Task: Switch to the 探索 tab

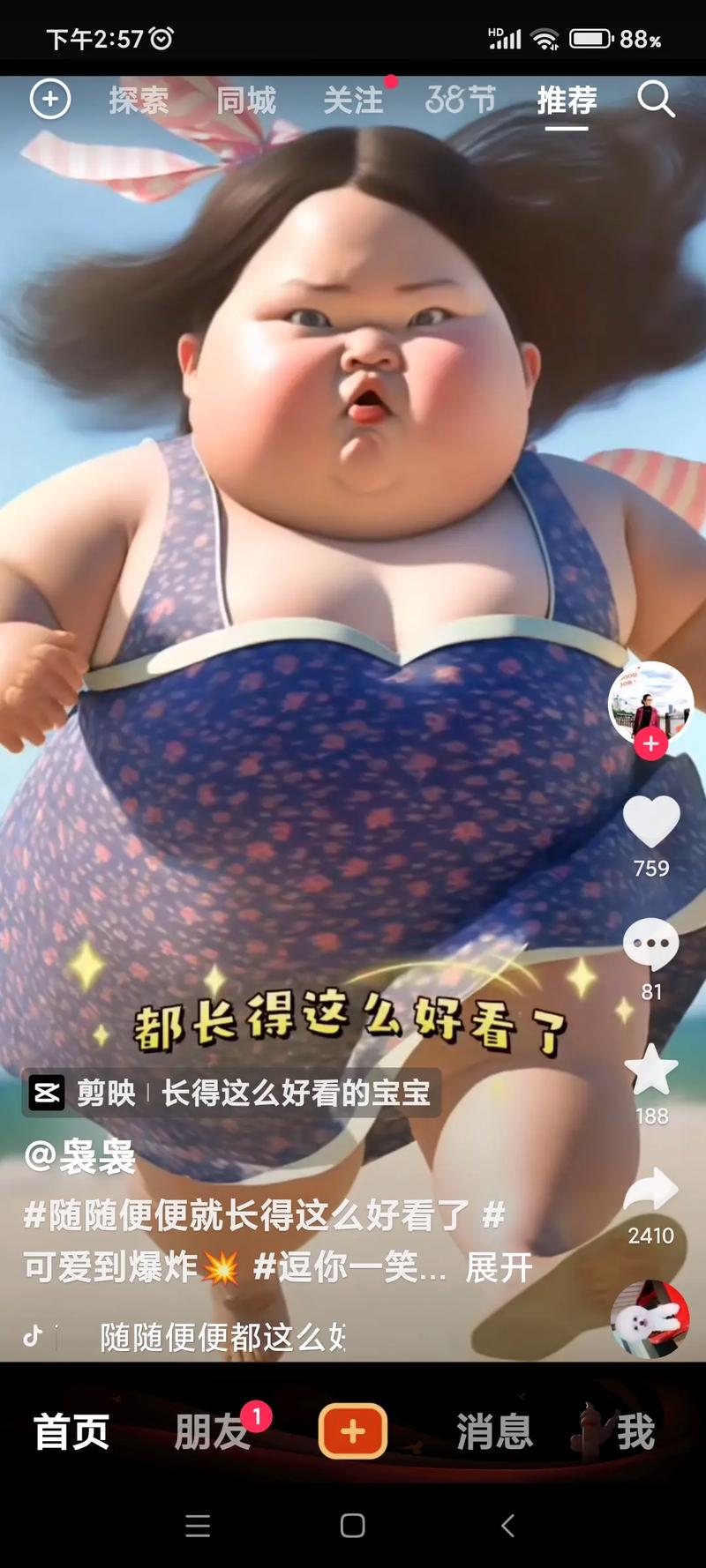Action: 139,101
